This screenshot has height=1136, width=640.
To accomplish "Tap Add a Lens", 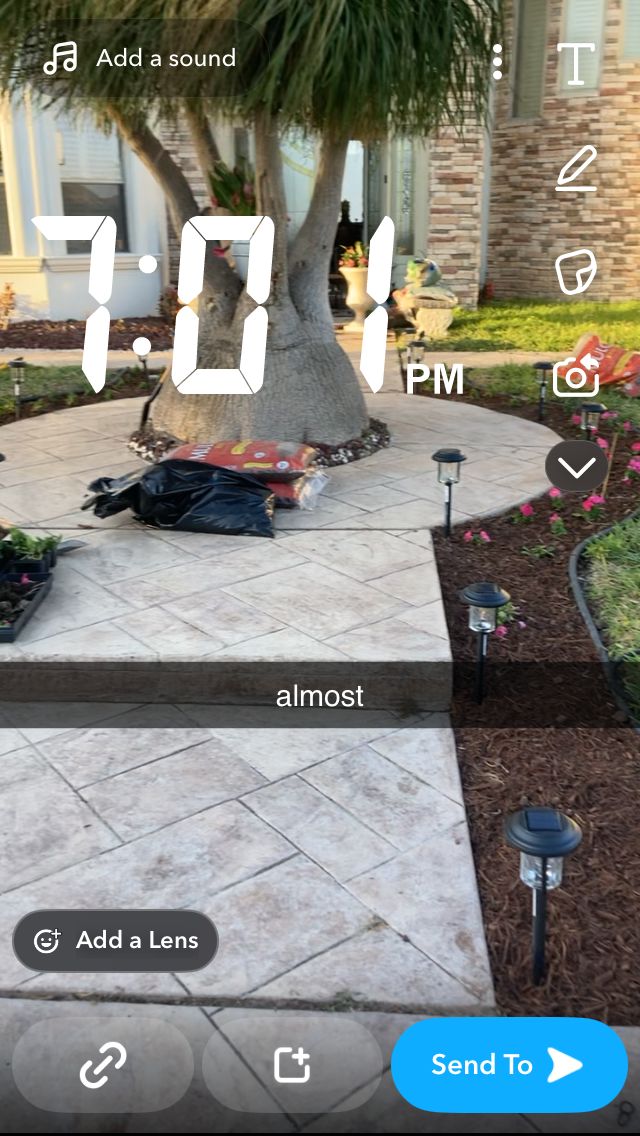I will point(115,940).
